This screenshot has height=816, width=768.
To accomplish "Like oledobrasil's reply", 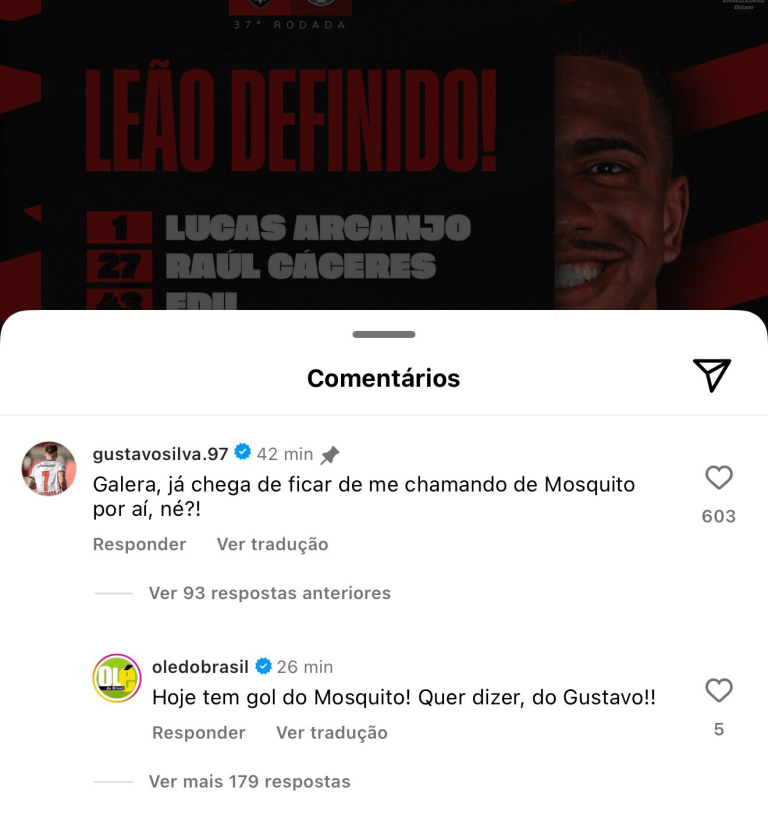I will pos(718,691).
